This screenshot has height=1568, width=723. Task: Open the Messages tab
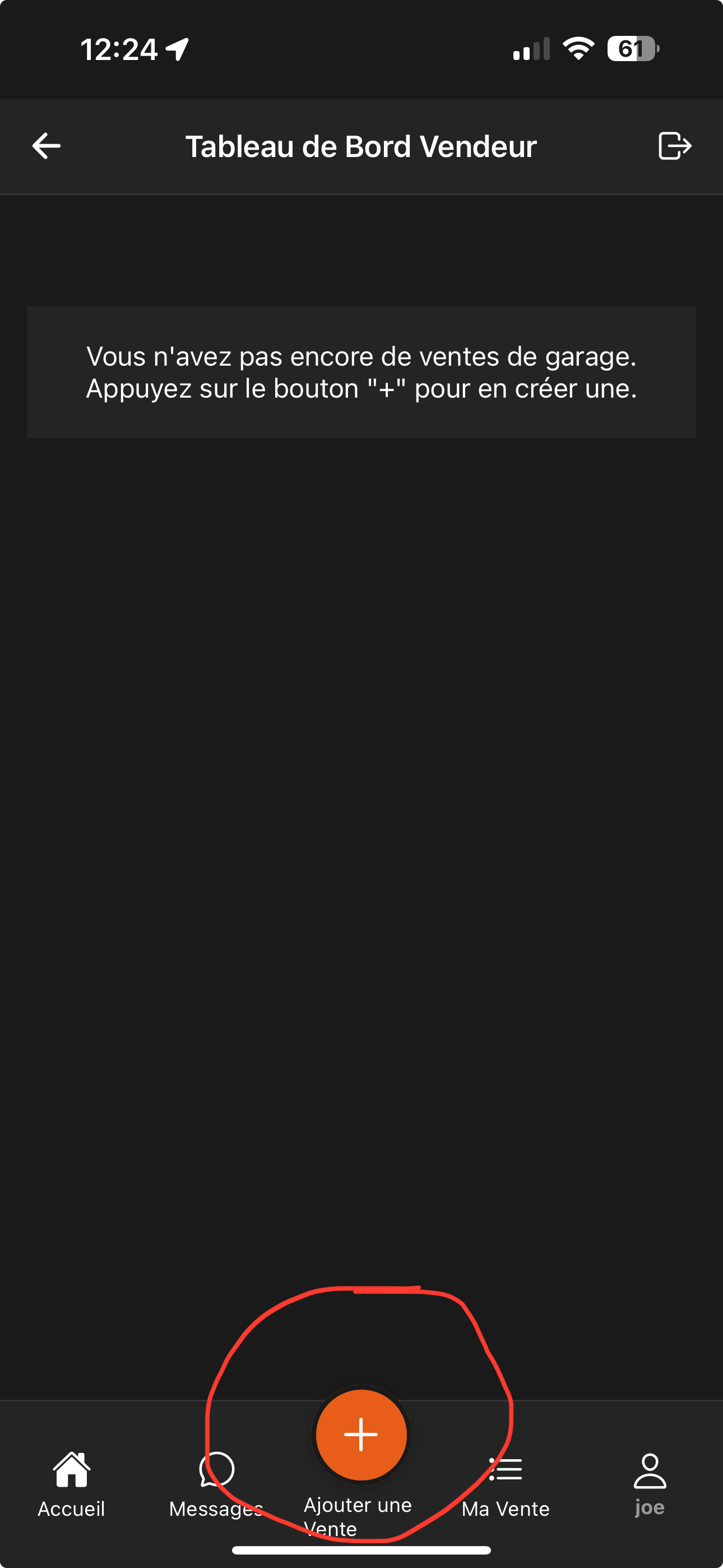tap(216, 1484)
